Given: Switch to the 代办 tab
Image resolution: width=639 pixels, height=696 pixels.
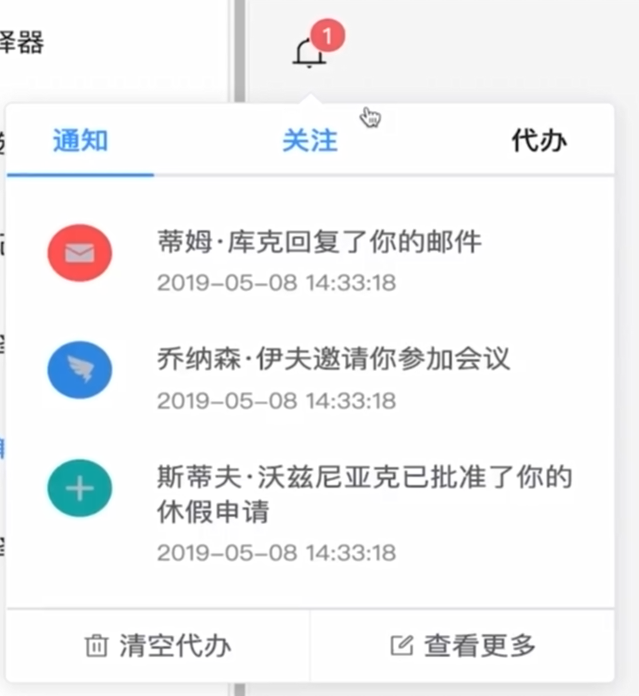Looking at the screenshot, I should 539,141.
